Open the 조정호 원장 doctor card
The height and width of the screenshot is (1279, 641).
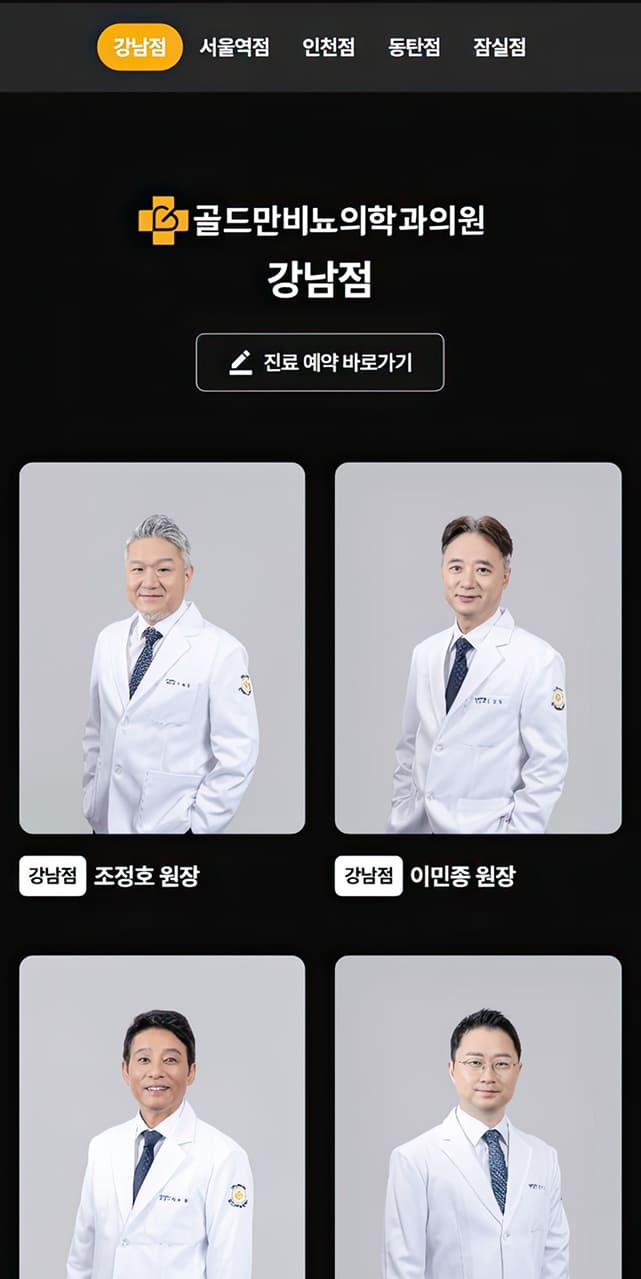(x=162, y=648)
